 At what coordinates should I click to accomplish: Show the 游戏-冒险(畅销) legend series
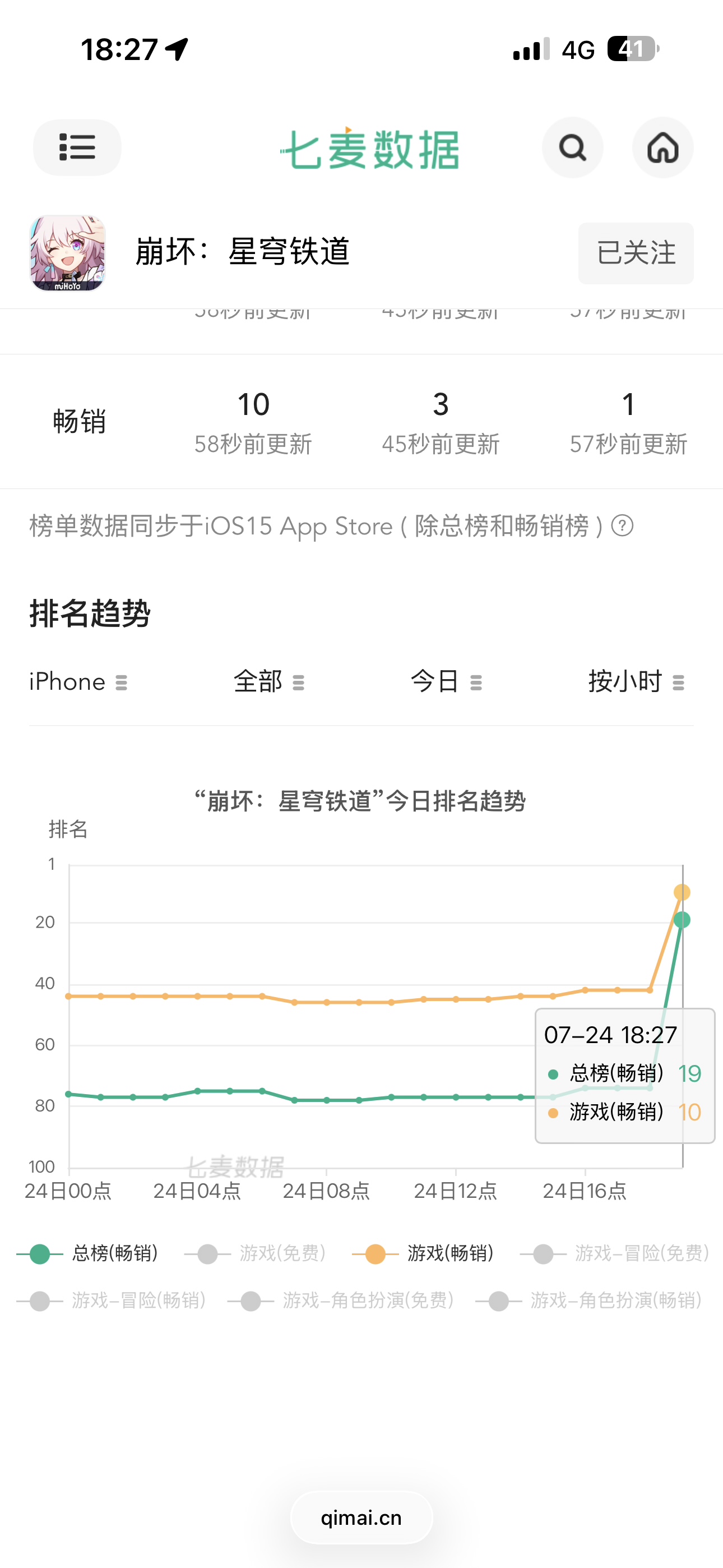coord(112,1301)
